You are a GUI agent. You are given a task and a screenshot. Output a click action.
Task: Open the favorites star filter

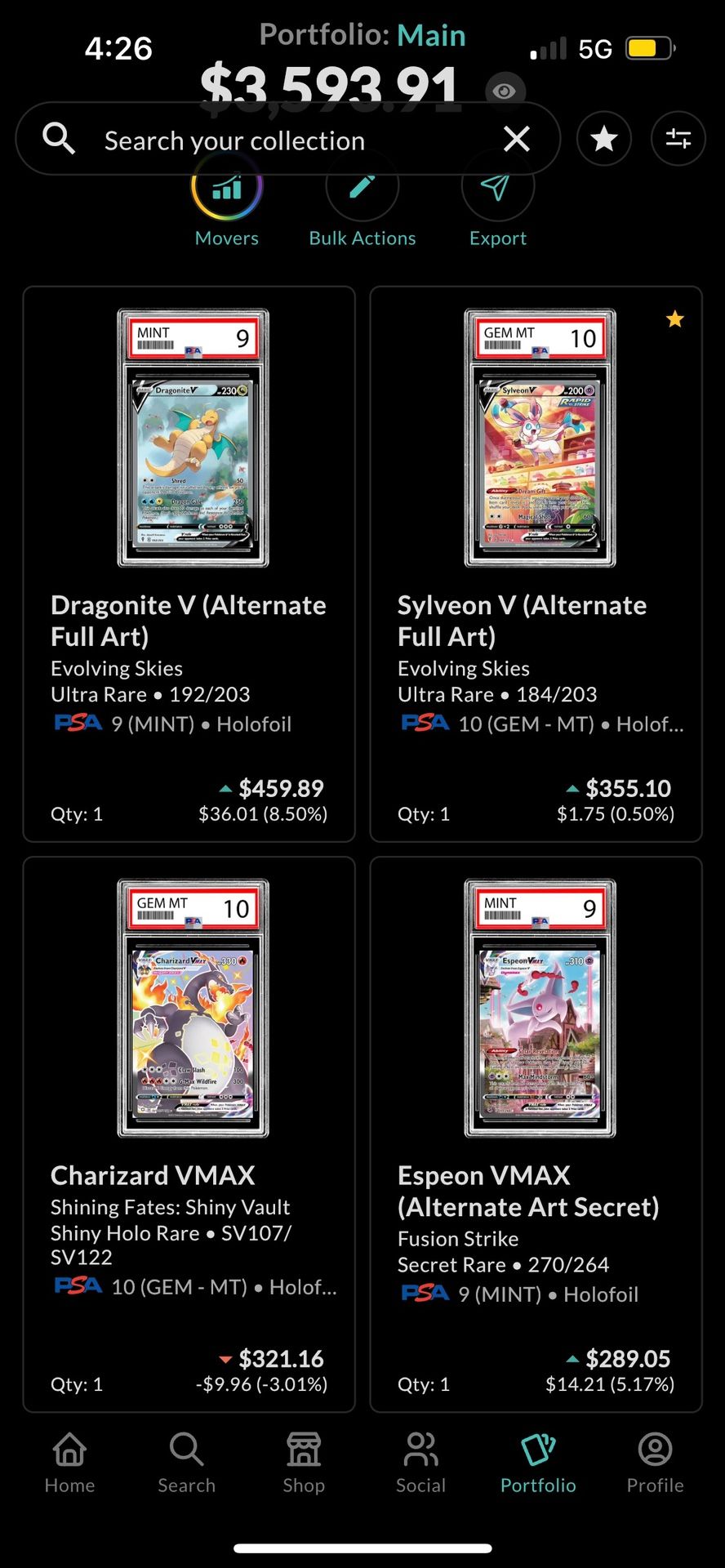(604, 139)
